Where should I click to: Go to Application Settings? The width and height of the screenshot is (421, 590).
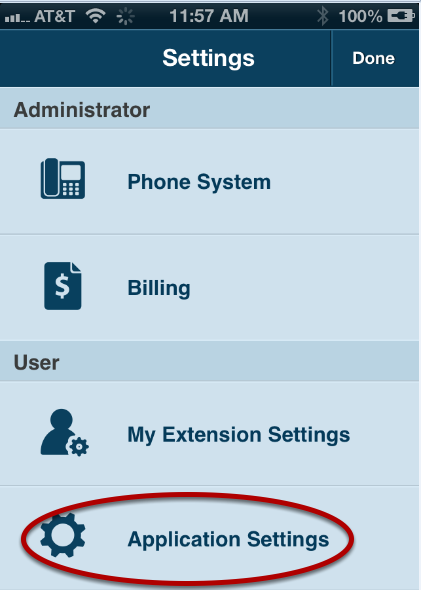[209, 538]
